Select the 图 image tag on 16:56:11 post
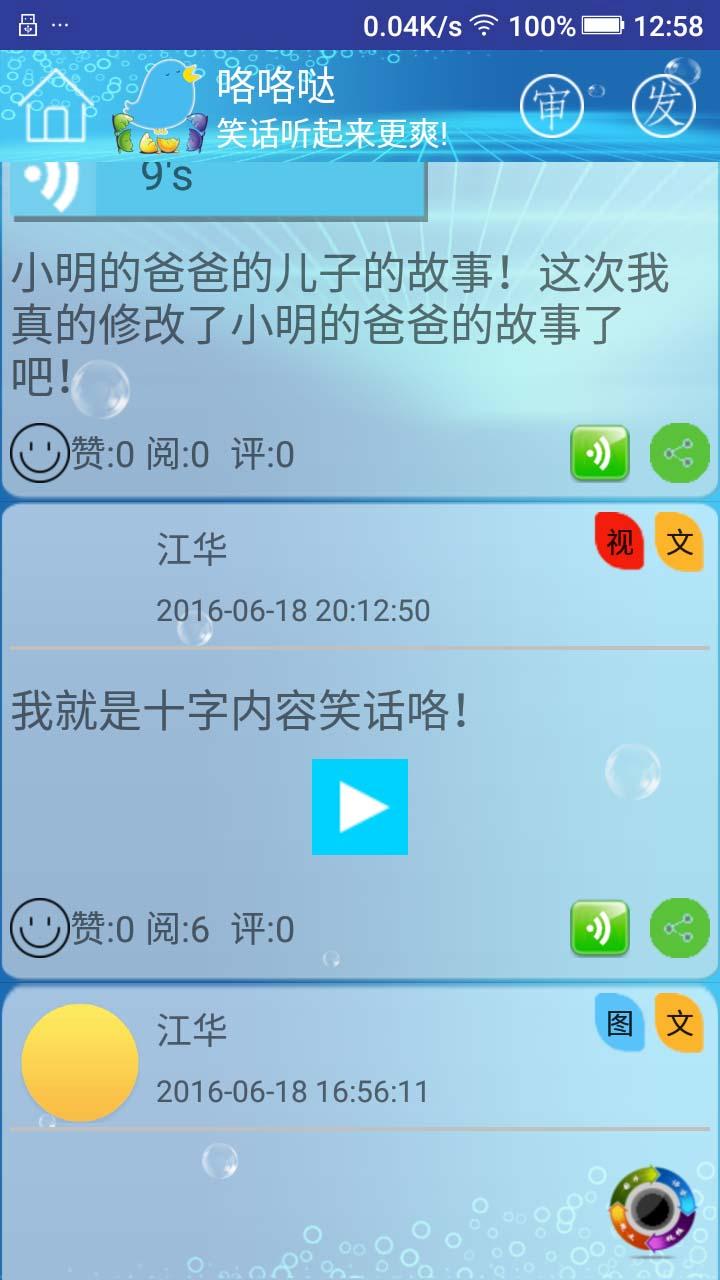The height and width of the screenshot is (1280, 720). click(619, 1022)
